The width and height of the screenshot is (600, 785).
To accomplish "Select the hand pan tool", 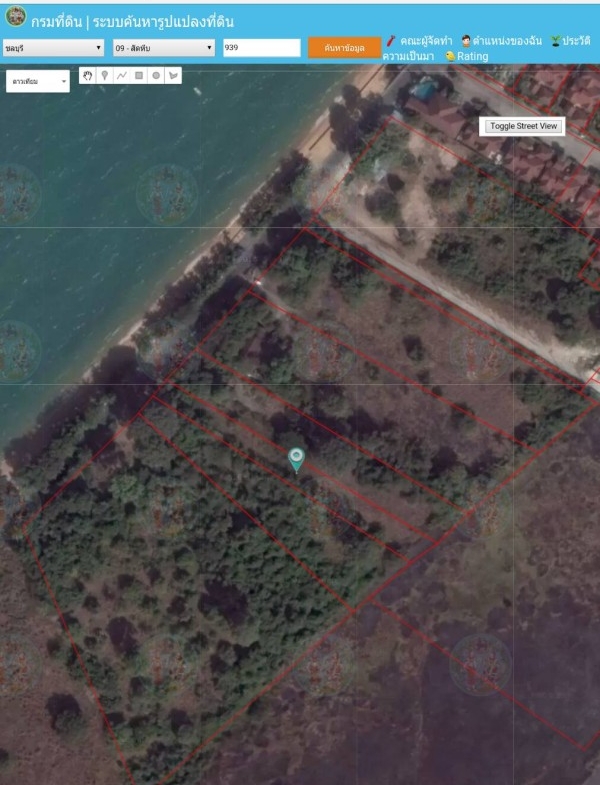I will click(88, 75).
